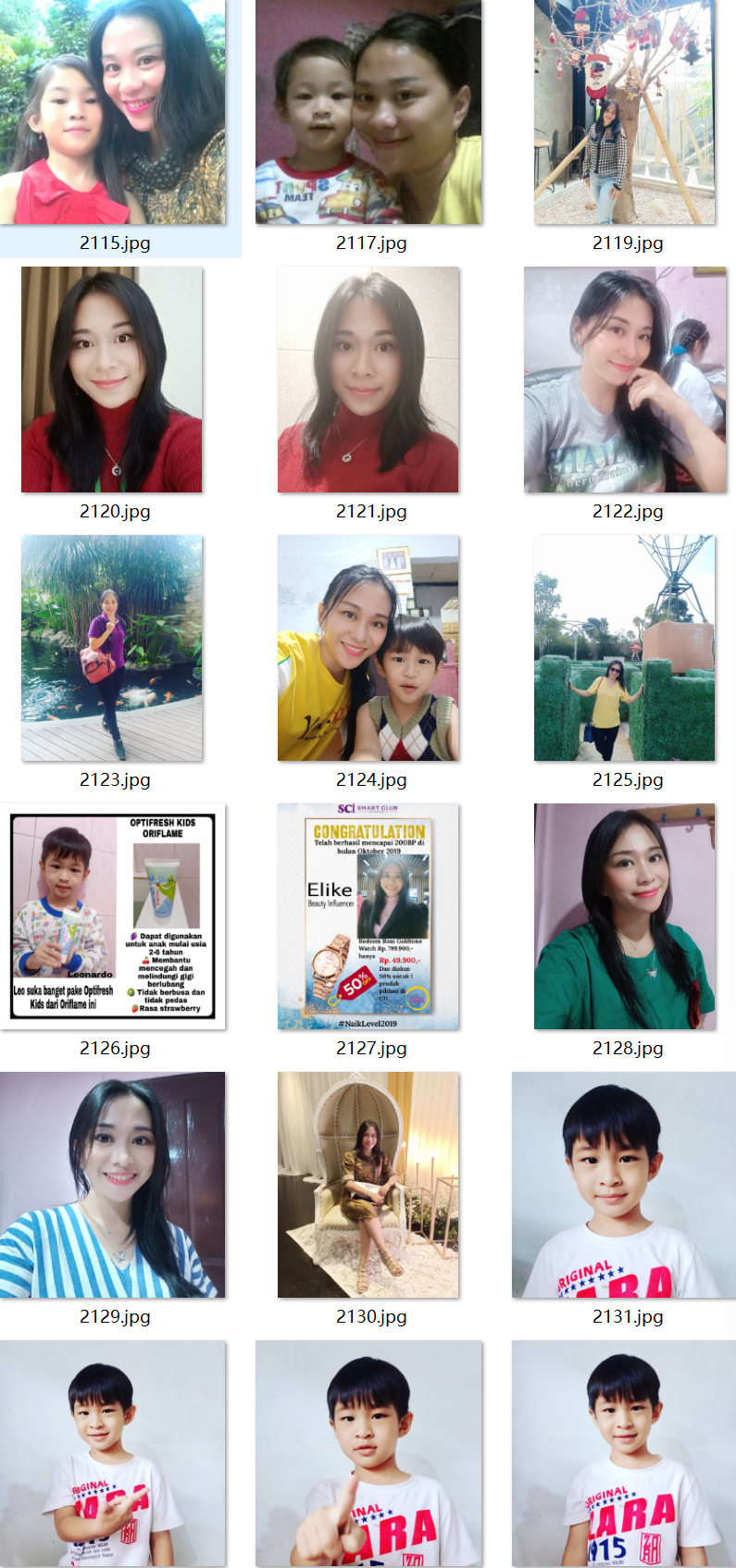Select the 2115.jpg thumbnail
The width and height of the screenshot is (736, 1568).
112,111
